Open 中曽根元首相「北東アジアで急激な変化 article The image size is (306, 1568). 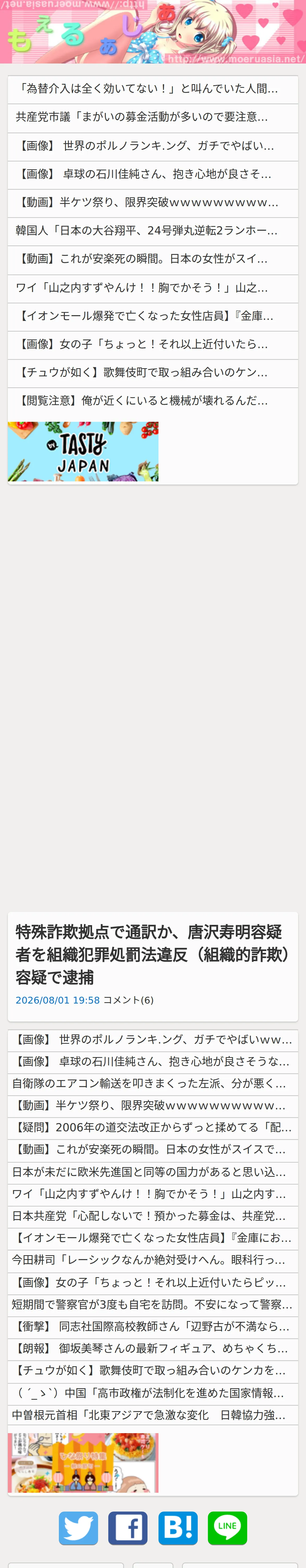152,1415
